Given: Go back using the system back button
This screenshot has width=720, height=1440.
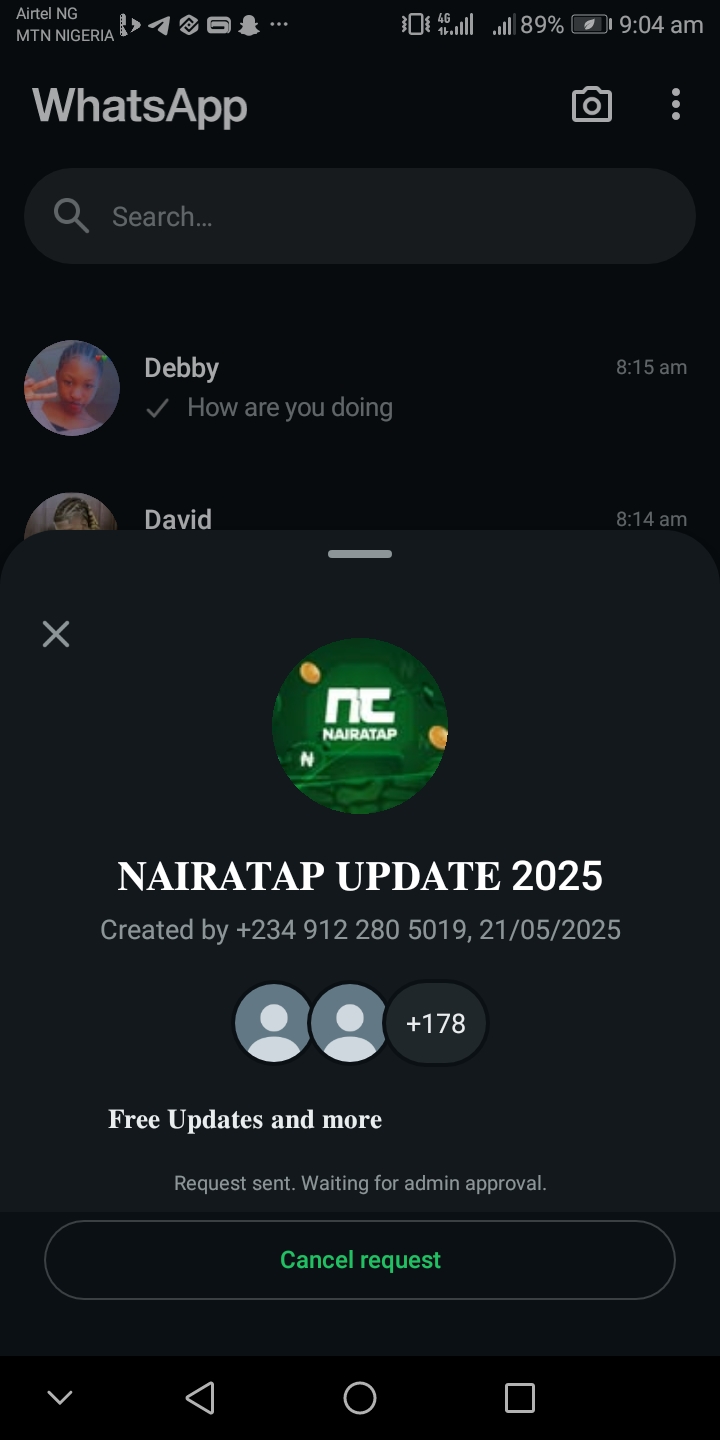Looking at the screenshot, I should (200, 1397).
